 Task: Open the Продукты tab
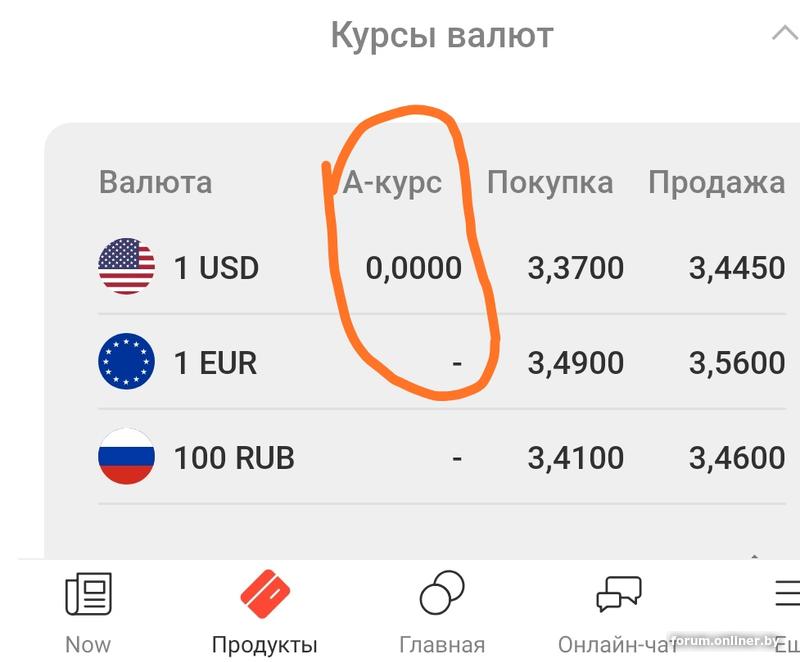(x=264, y=611)
